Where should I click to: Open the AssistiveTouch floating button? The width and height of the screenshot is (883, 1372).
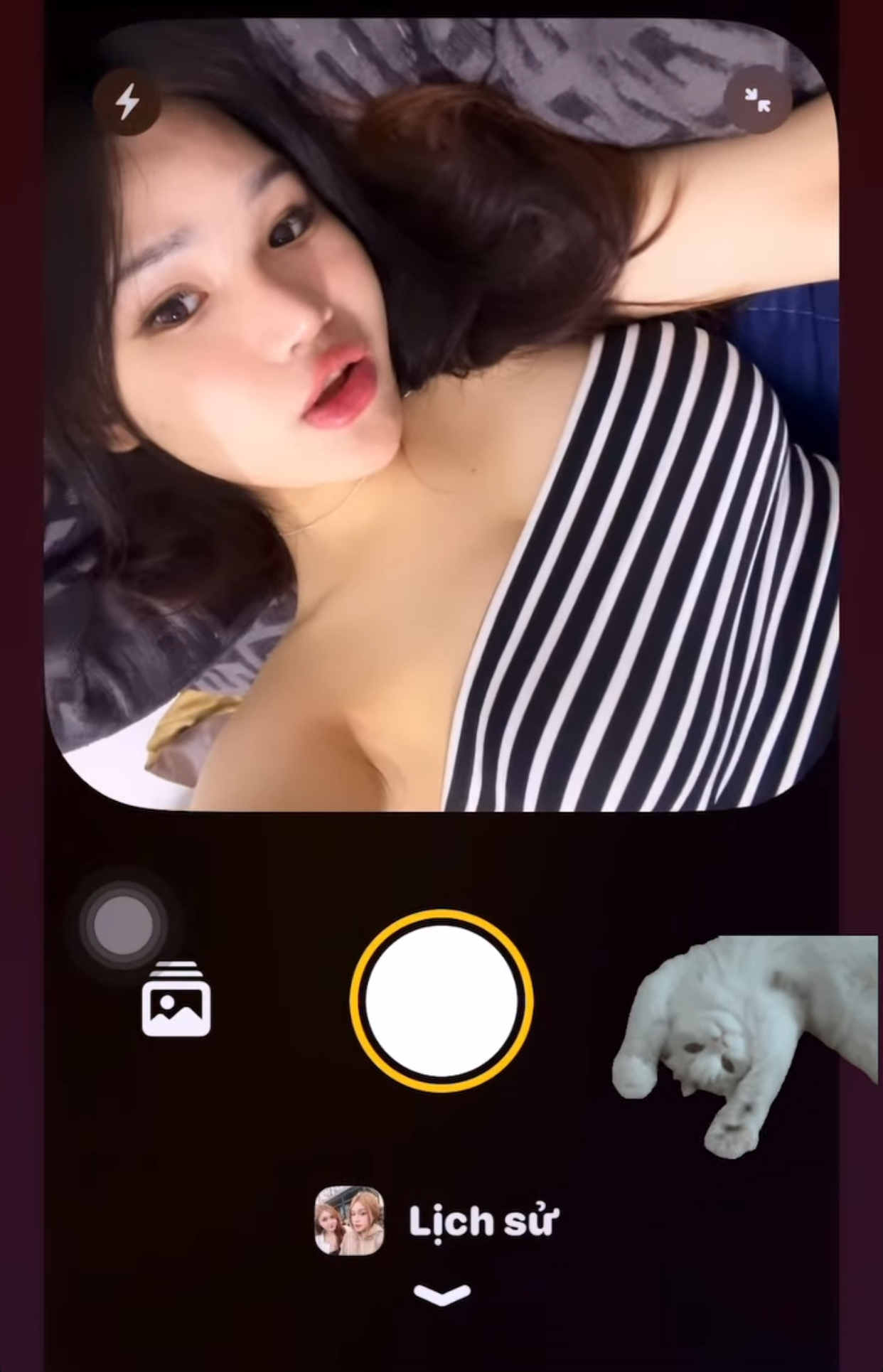tap(124, 925)
